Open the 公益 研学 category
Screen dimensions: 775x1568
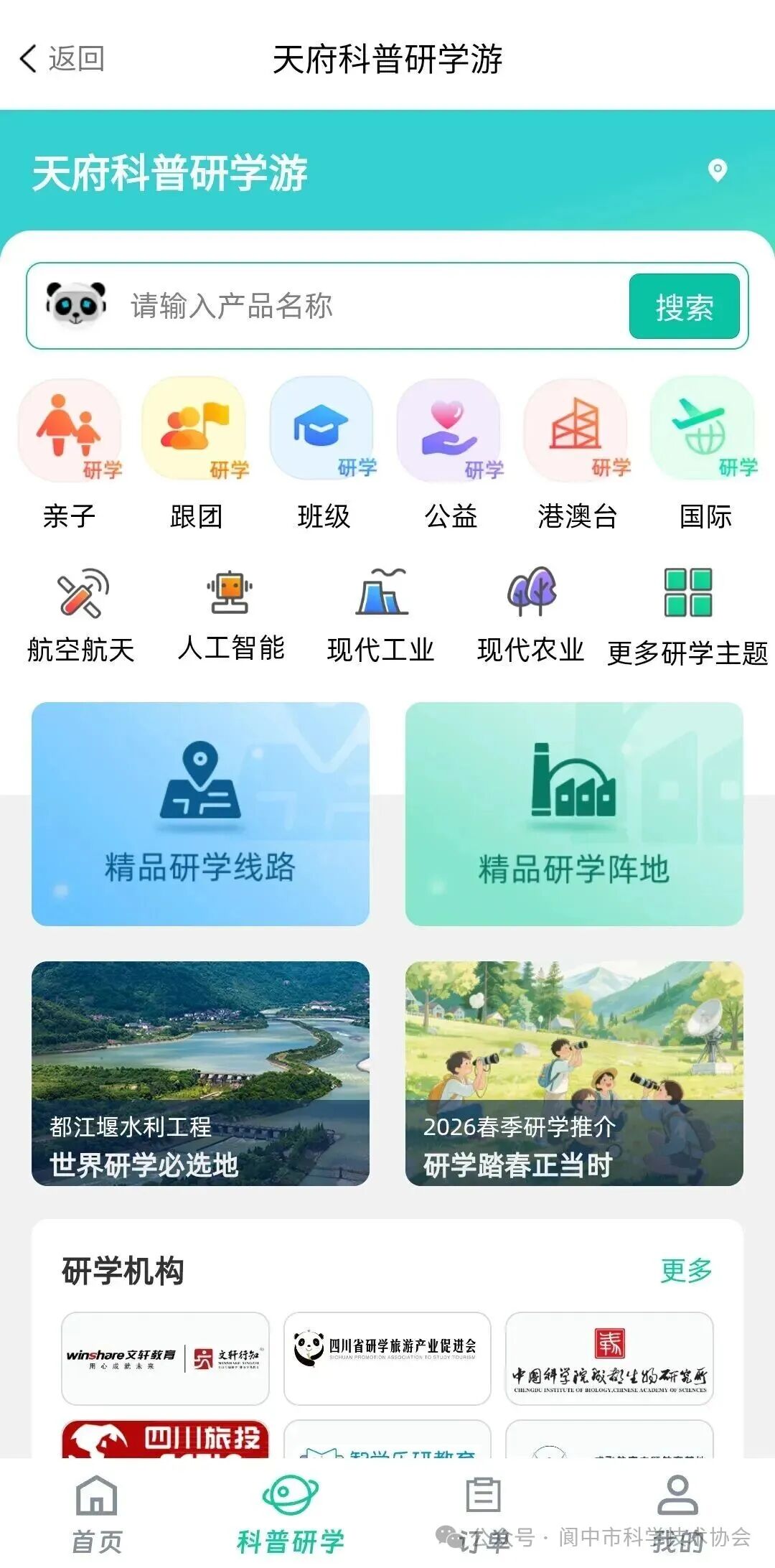click(x=450, y=454)
